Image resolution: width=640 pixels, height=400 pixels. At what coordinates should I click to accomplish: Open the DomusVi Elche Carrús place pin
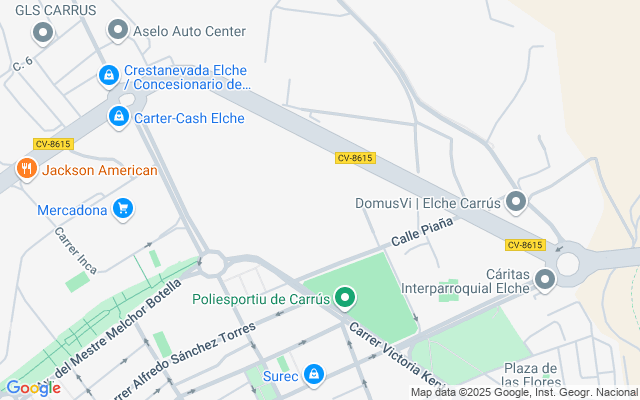pyautogui.click(x=516, y=203)
